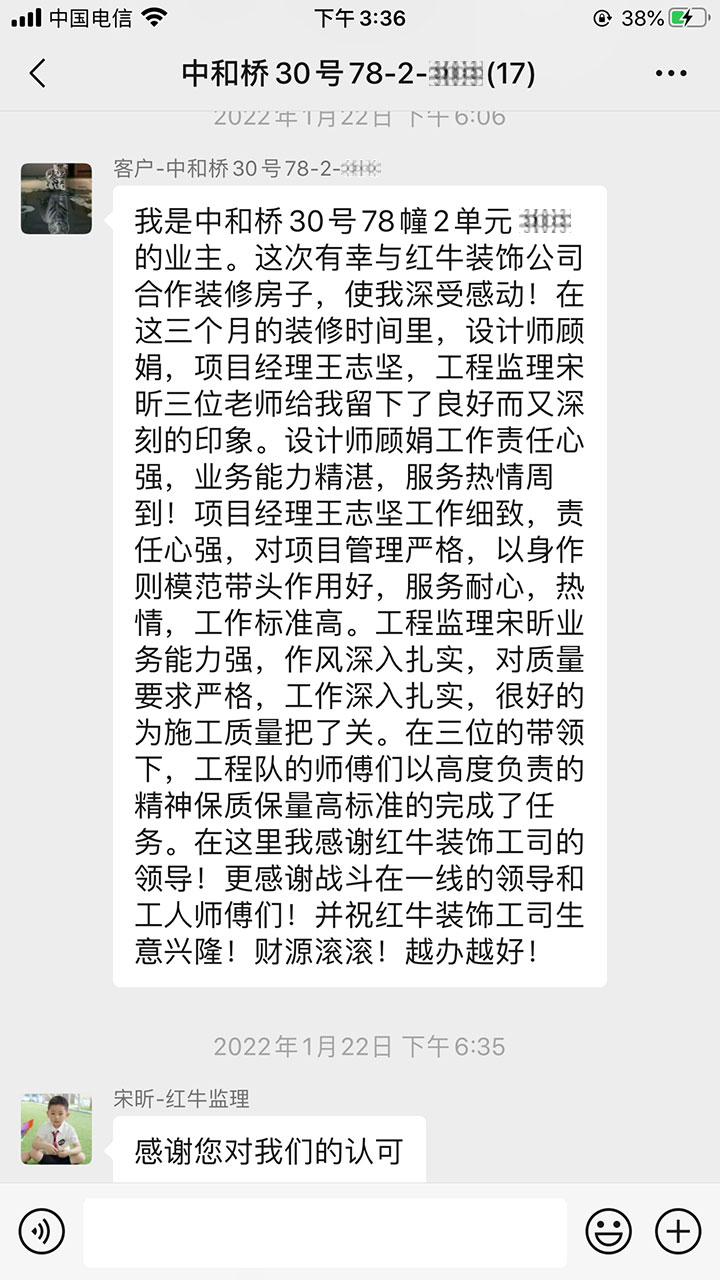720x1280 pixels.
Task: Open the emoji picker
Action: pos(608,1231)
